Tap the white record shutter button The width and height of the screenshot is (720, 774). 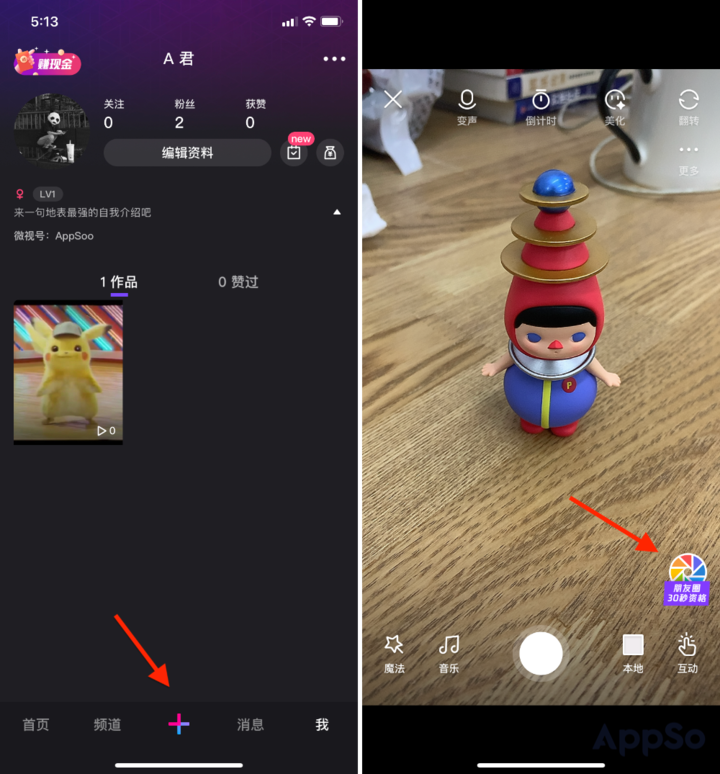(541, 653)
